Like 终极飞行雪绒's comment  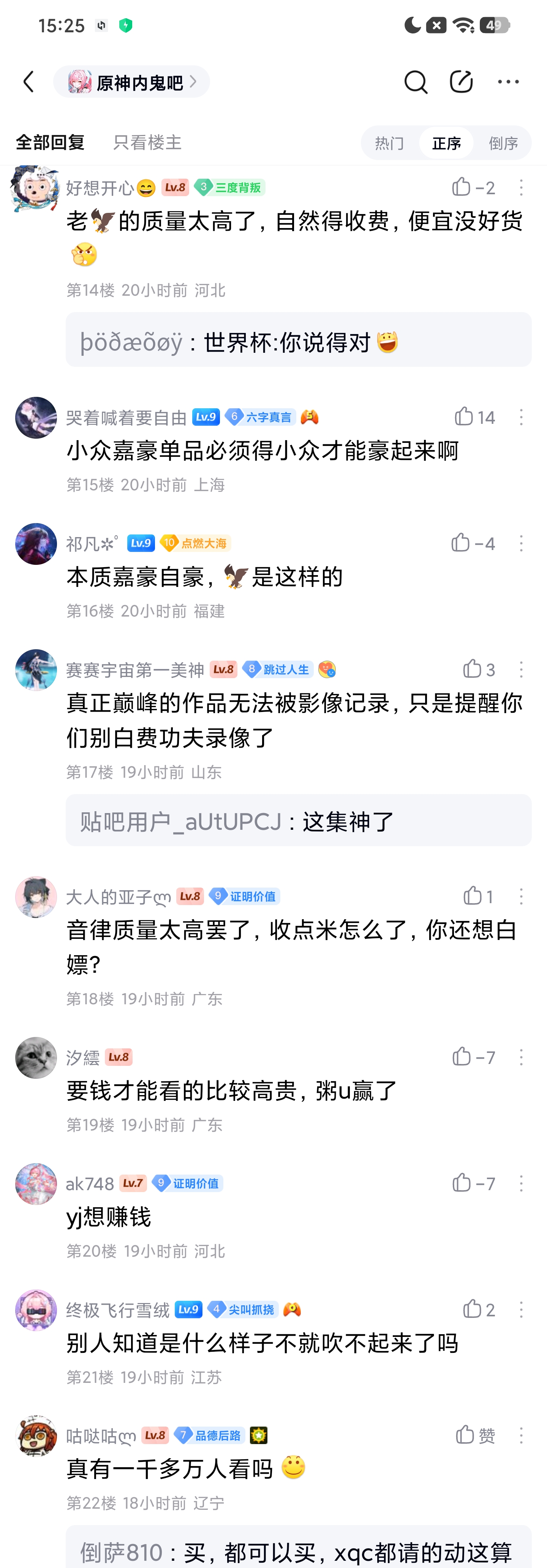[478, 1309]
